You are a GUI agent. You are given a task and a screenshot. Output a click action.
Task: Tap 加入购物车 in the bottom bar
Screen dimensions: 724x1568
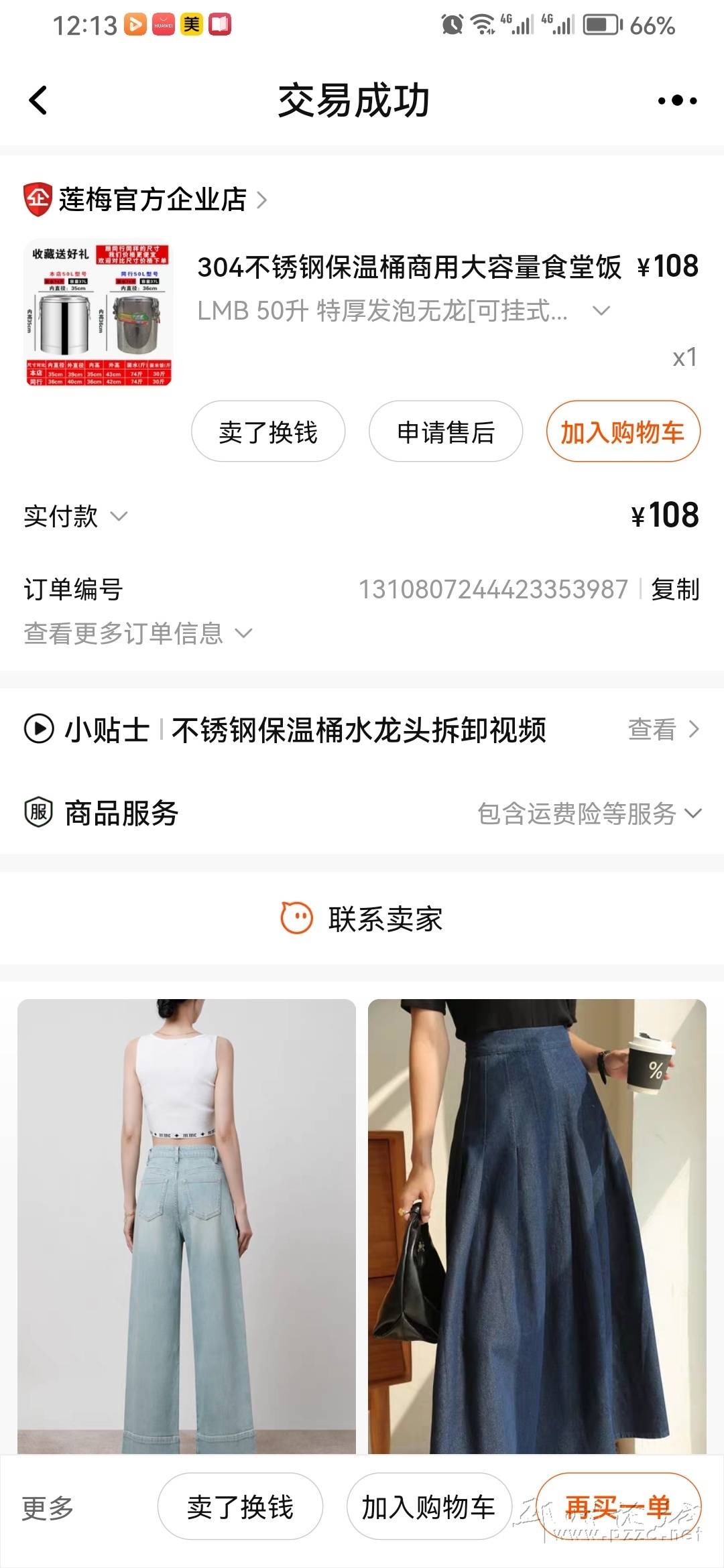click(428, 1506)
